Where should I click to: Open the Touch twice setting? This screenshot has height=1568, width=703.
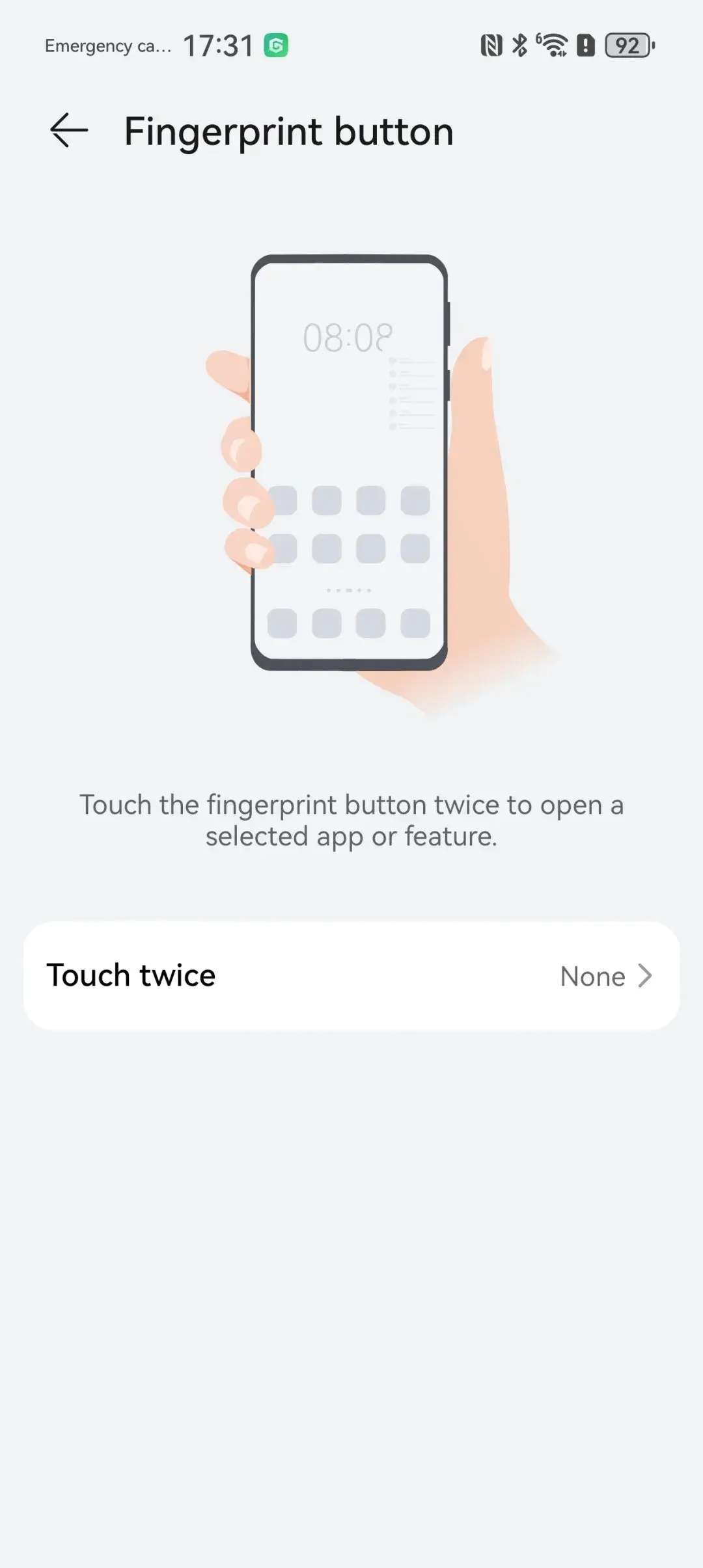tap(351, 975)
